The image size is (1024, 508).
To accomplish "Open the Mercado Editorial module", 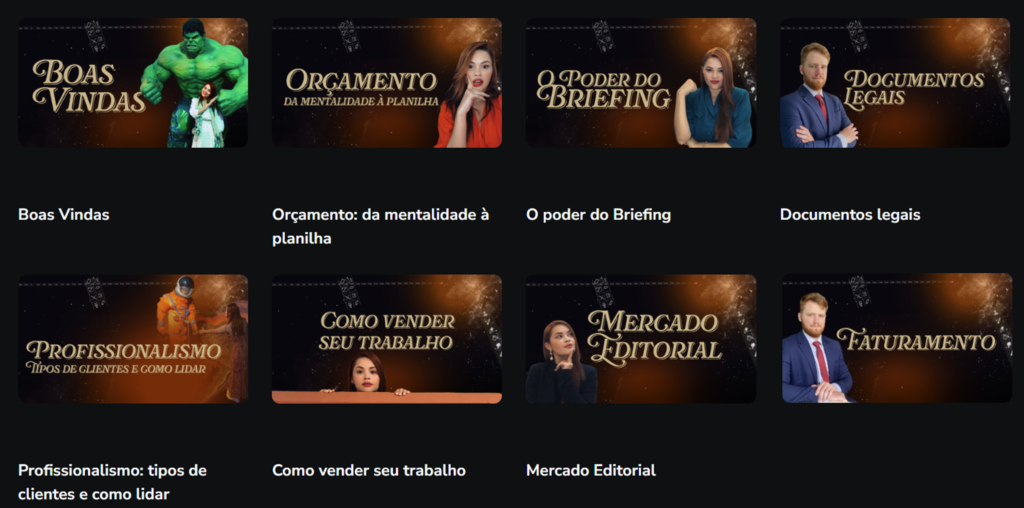I will 640,339.
